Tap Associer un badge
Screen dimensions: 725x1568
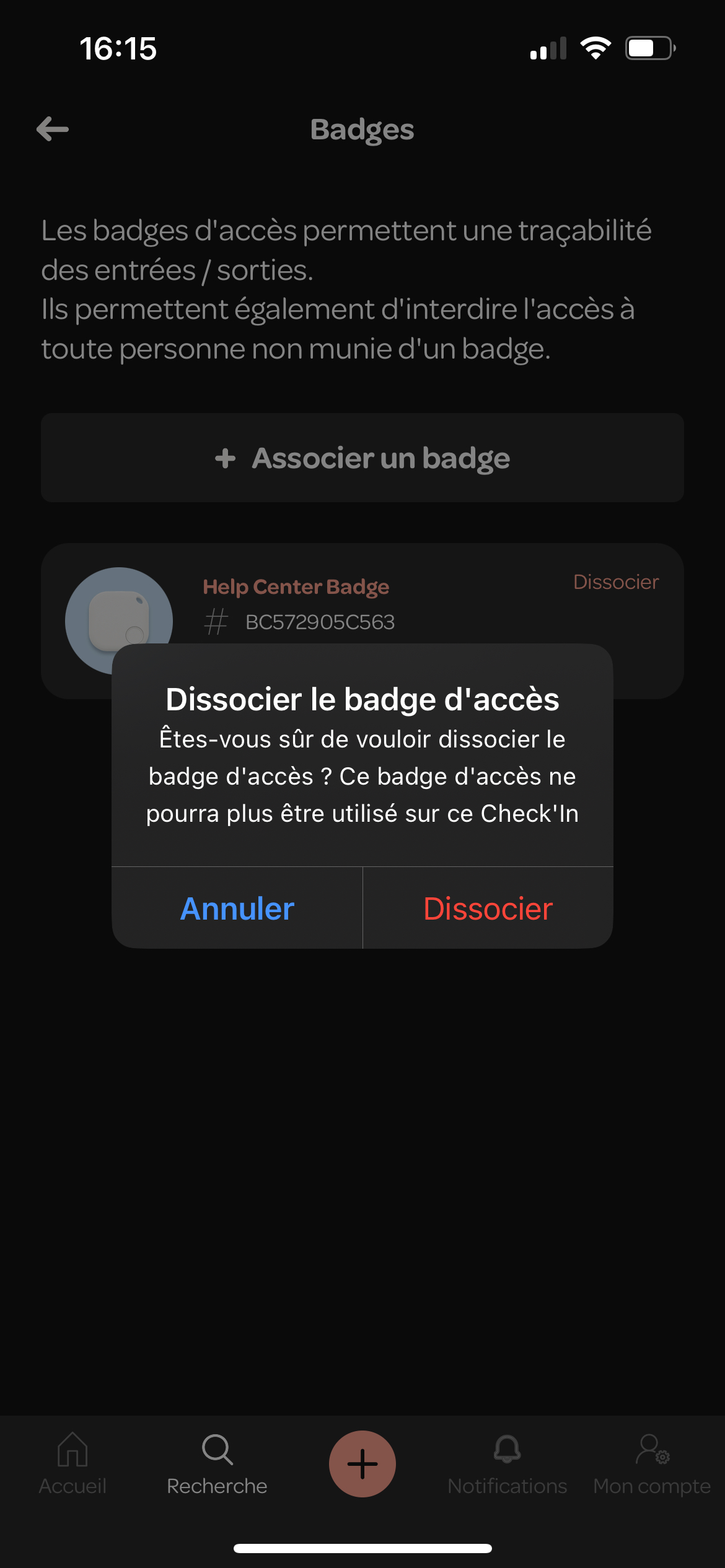pyautogui.click(x=362, y=458)
